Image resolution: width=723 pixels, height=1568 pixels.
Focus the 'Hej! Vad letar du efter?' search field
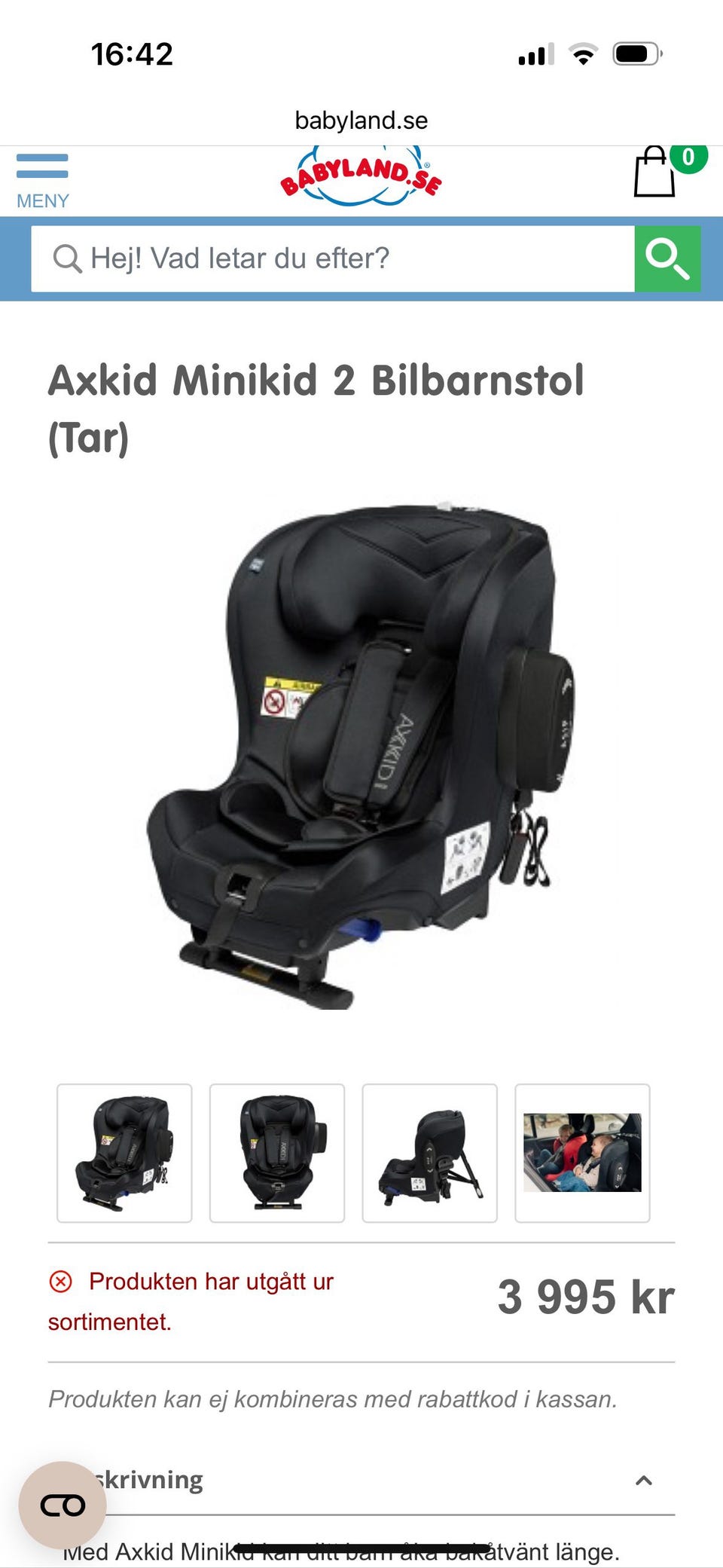pyautogui.click(x=331, y=258)
